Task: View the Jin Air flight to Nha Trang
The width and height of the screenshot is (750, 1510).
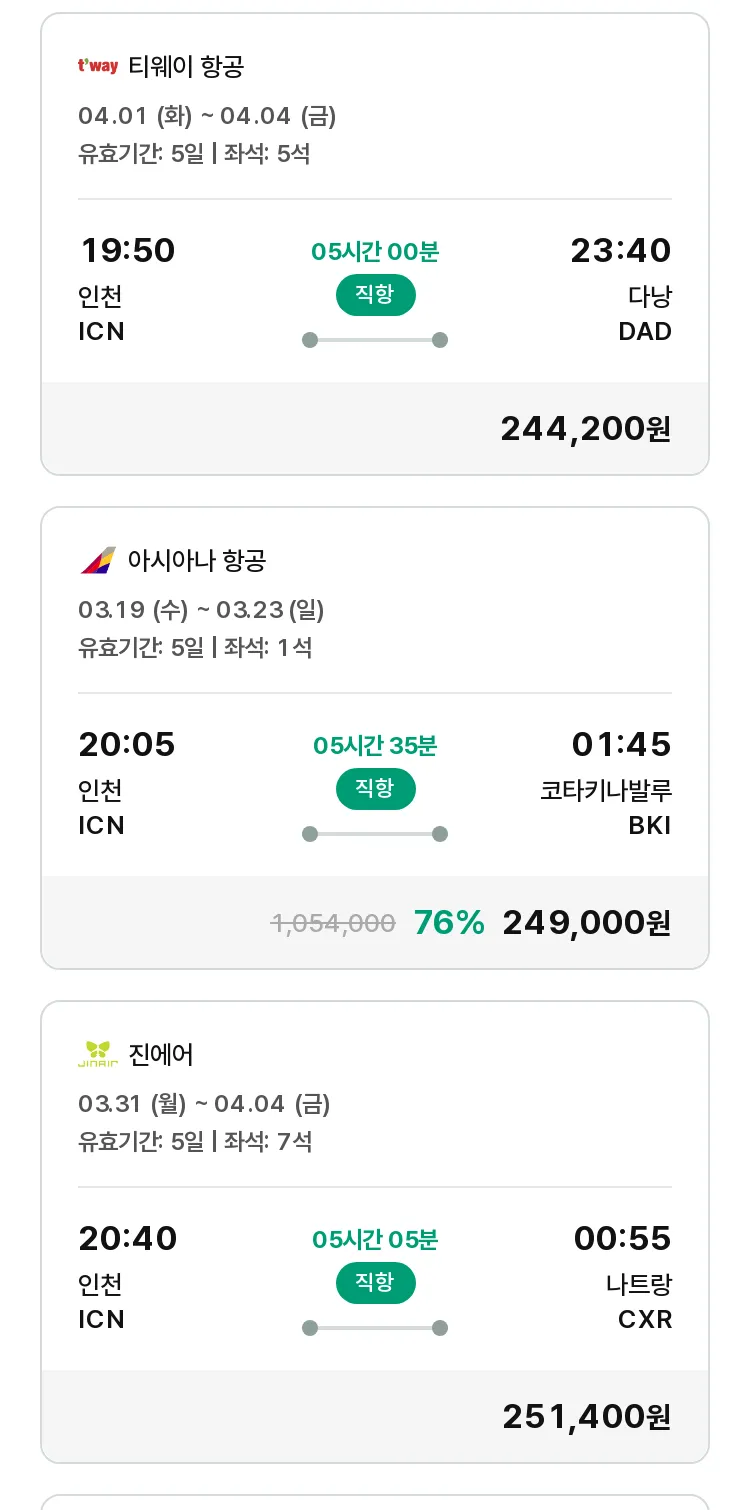Action: pos(375,1232)
